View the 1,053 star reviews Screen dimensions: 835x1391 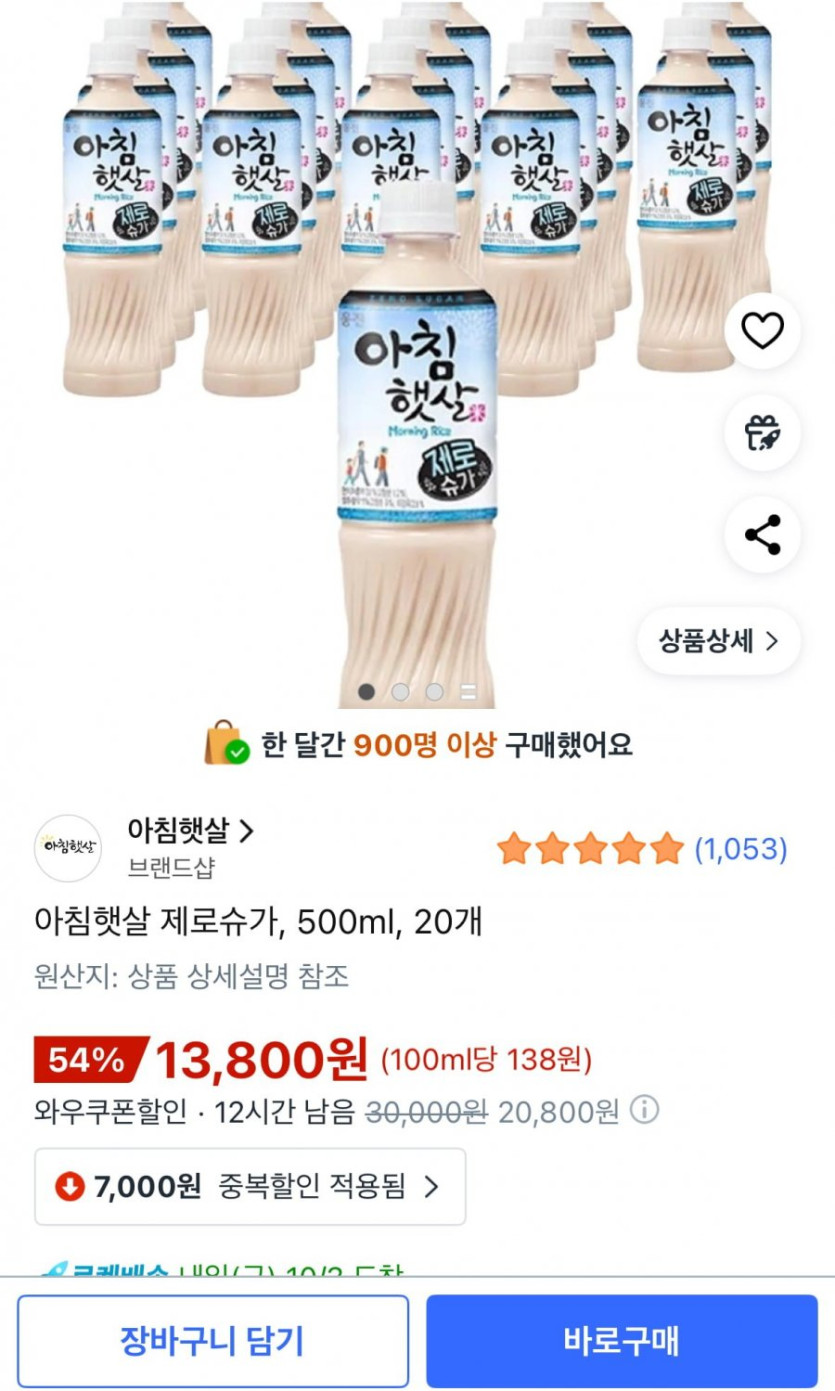[x=741, y=850]
